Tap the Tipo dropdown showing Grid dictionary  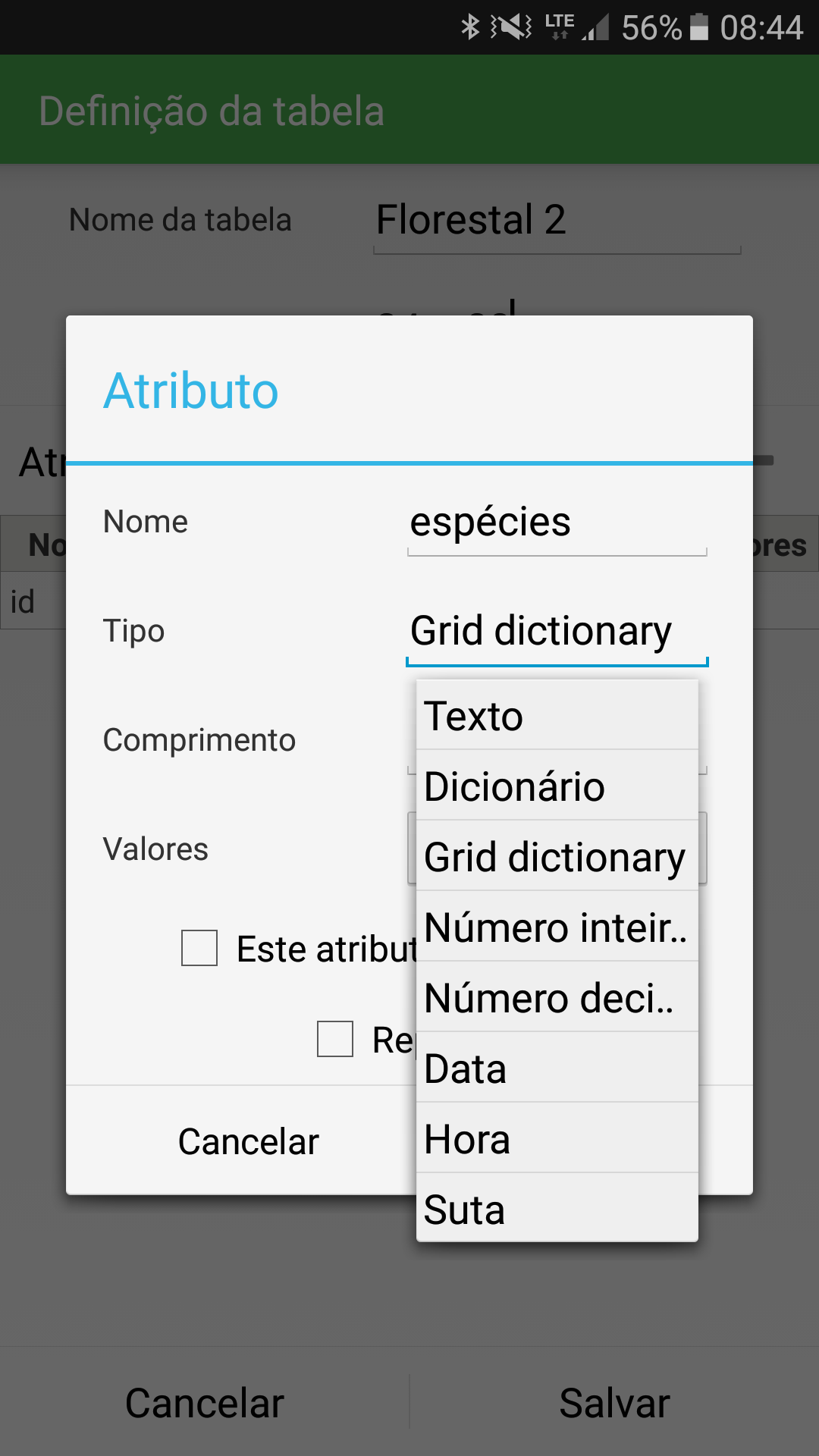(557, 632)
